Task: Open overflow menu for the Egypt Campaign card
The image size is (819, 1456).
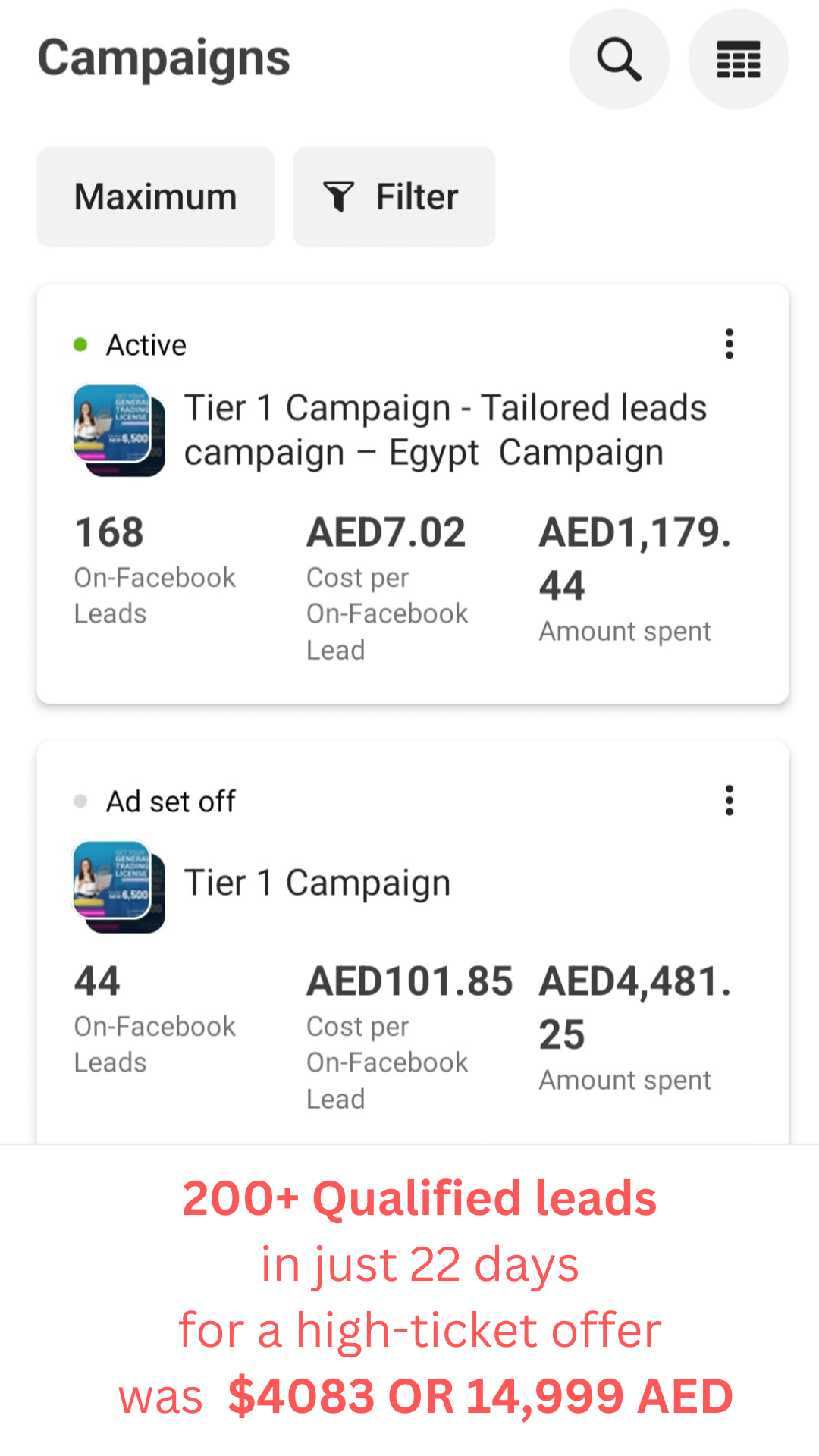Action: click(x=730, y=344)
